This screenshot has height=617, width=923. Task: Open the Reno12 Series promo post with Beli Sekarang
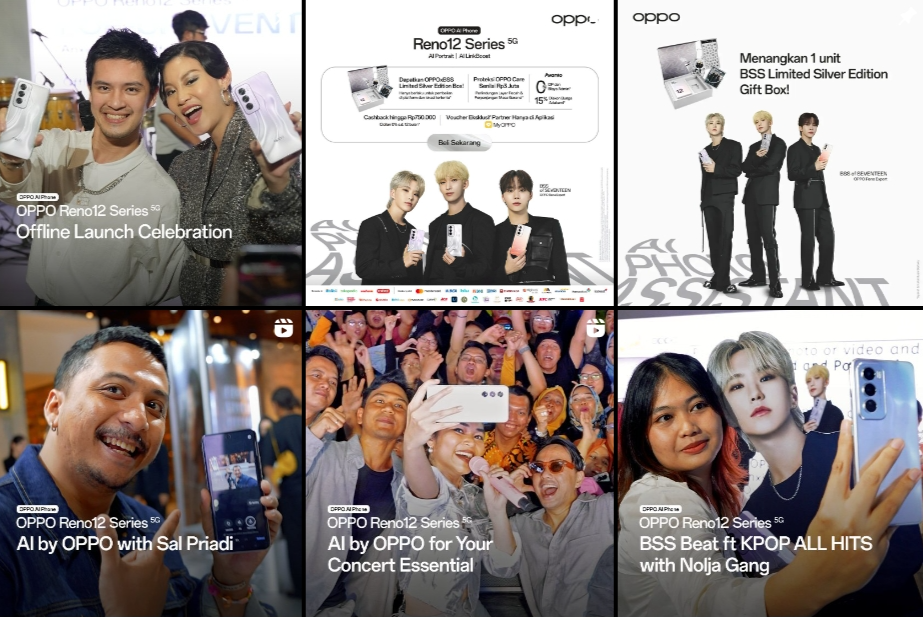[x=459, y=152]
